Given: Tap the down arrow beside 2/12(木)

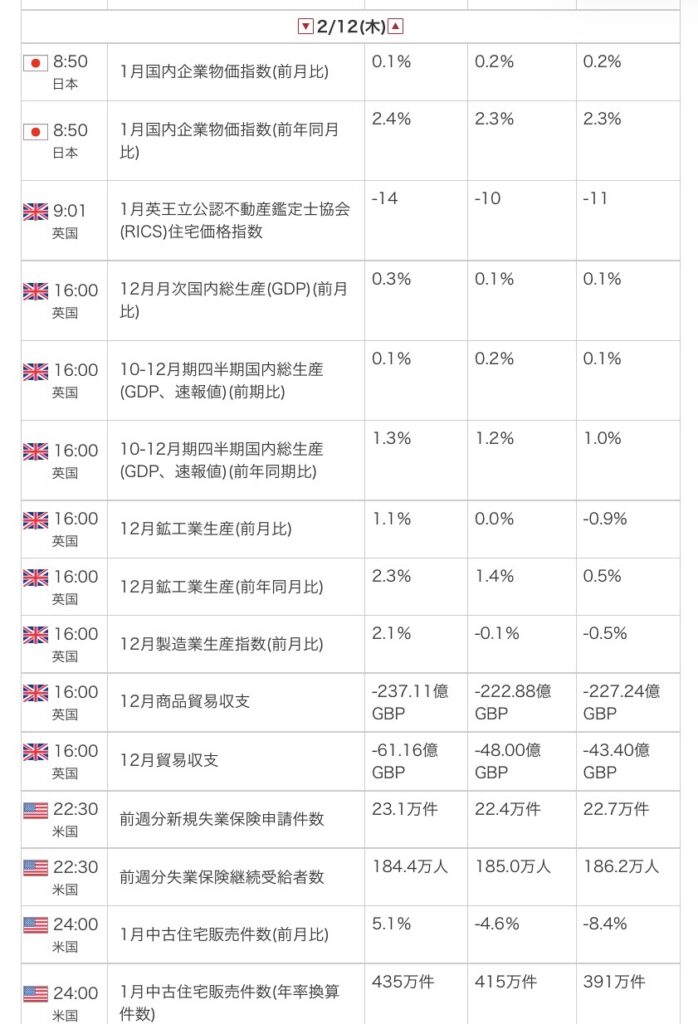Looking at the screenshot, I should (305, 26).
